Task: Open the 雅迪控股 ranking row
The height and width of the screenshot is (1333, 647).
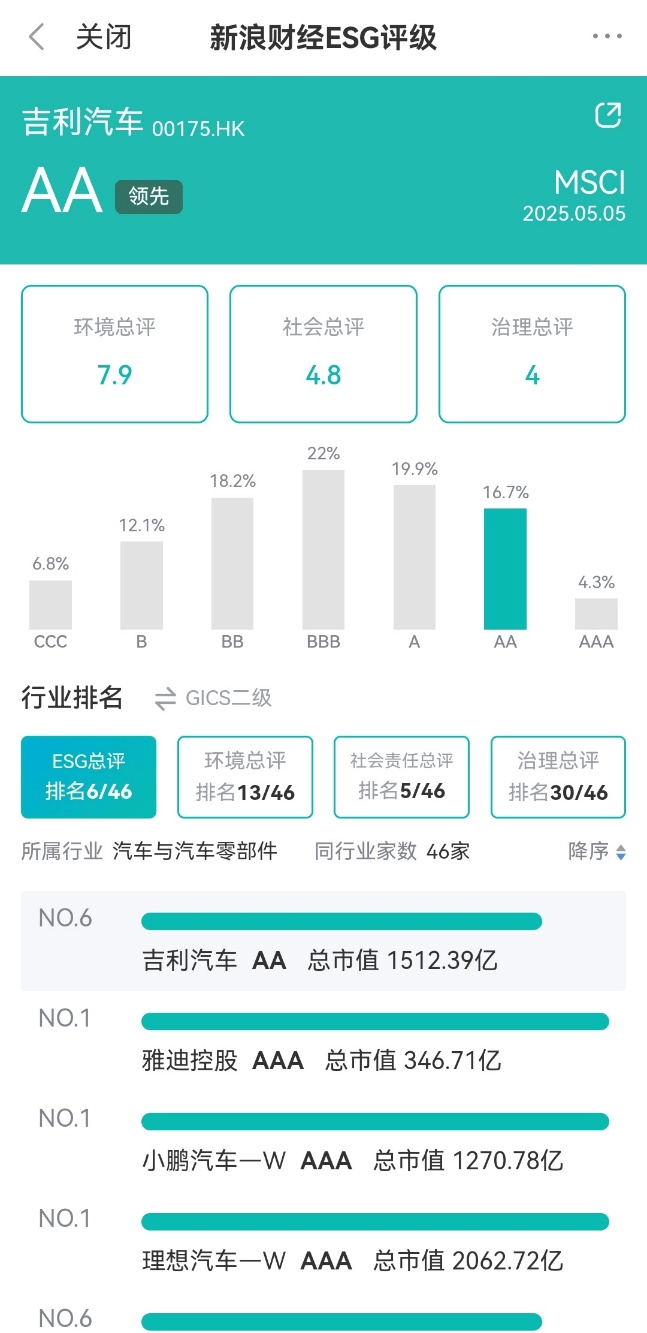Action: (323, 1041)
